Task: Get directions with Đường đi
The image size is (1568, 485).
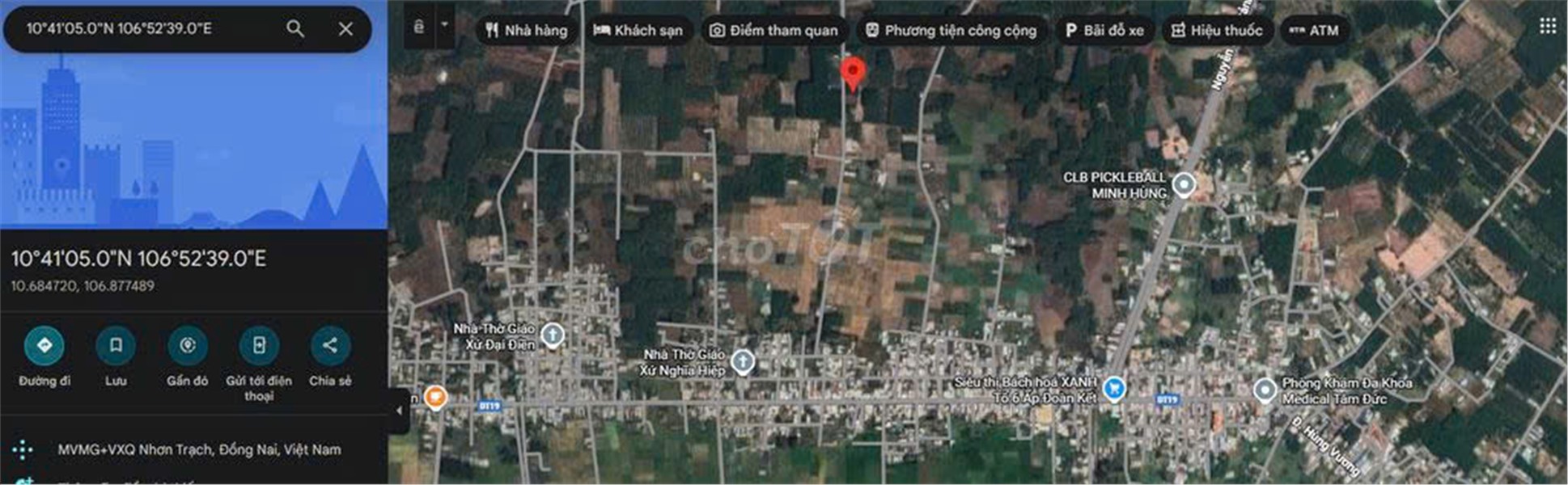Action: coord(44,346)
